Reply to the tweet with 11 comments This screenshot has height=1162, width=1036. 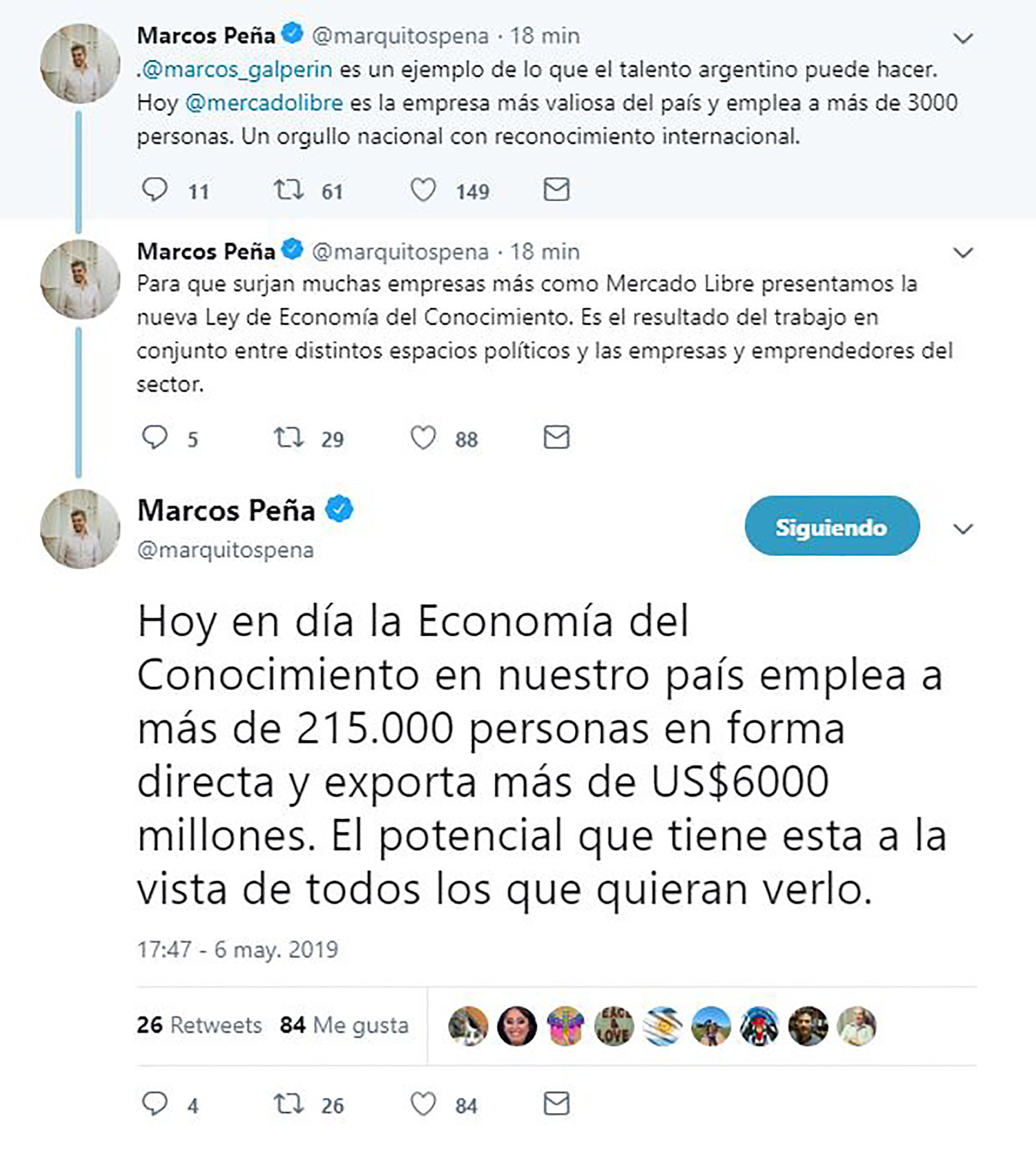[155, 189]
